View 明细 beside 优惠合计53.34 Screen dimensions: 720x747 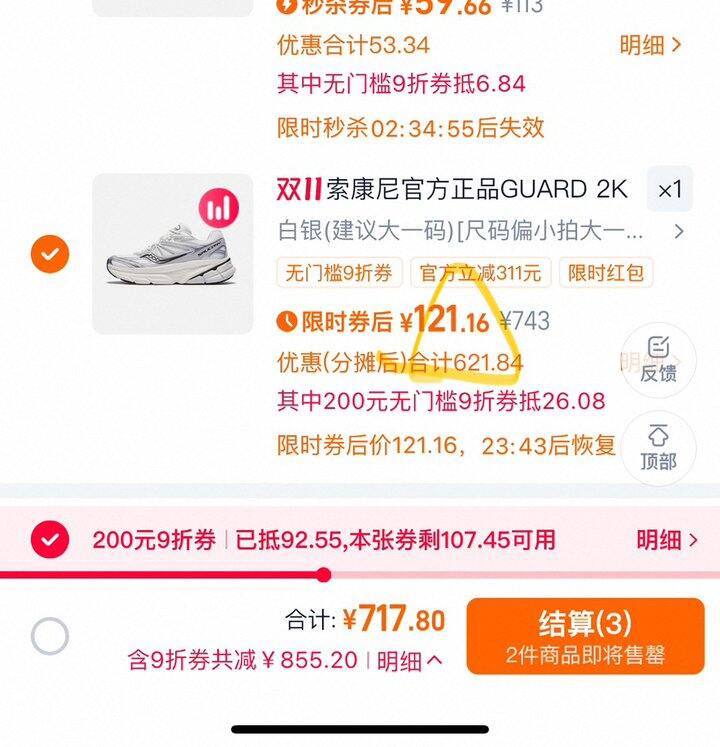[x=650, y=45]
